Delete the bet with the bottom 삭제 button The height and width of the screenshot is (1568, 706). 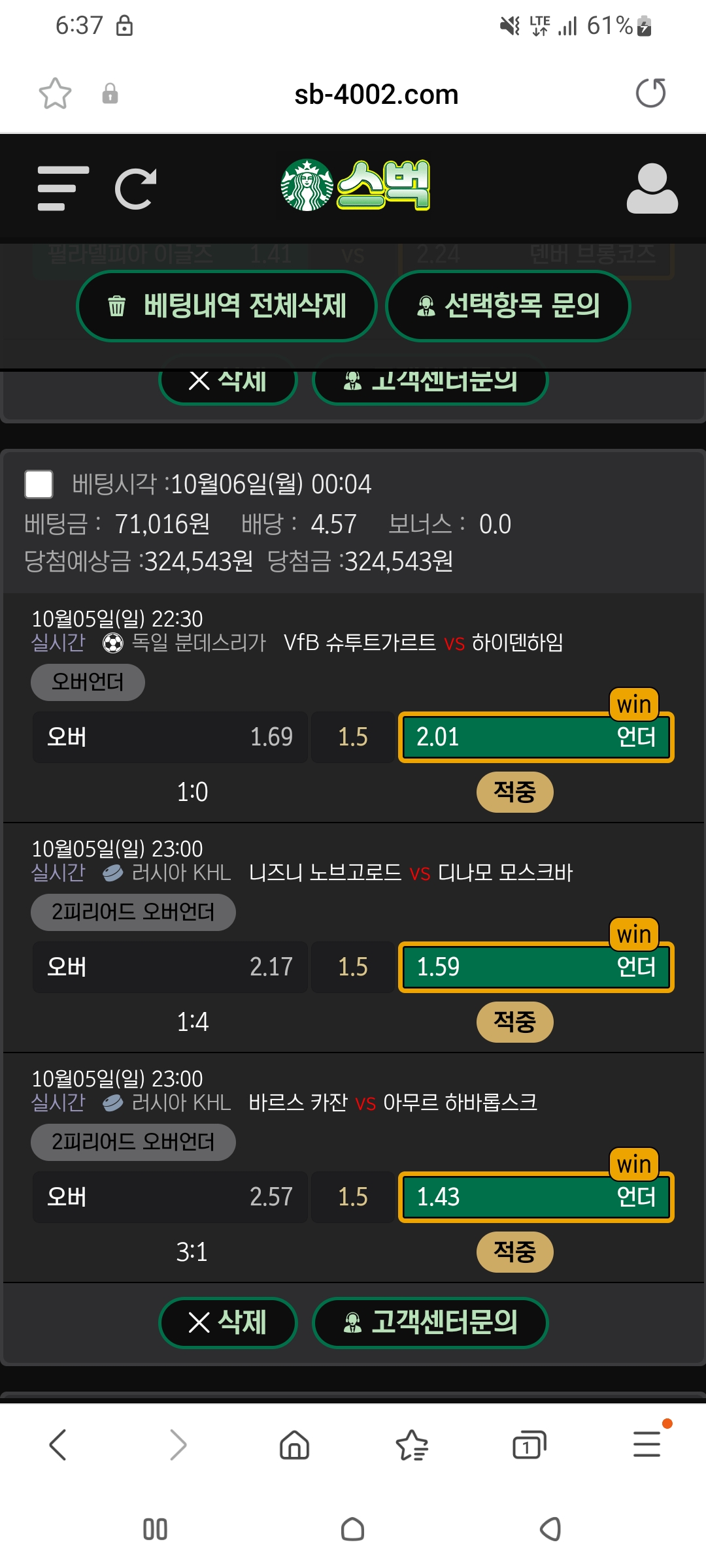click(x=228, y=1322)
